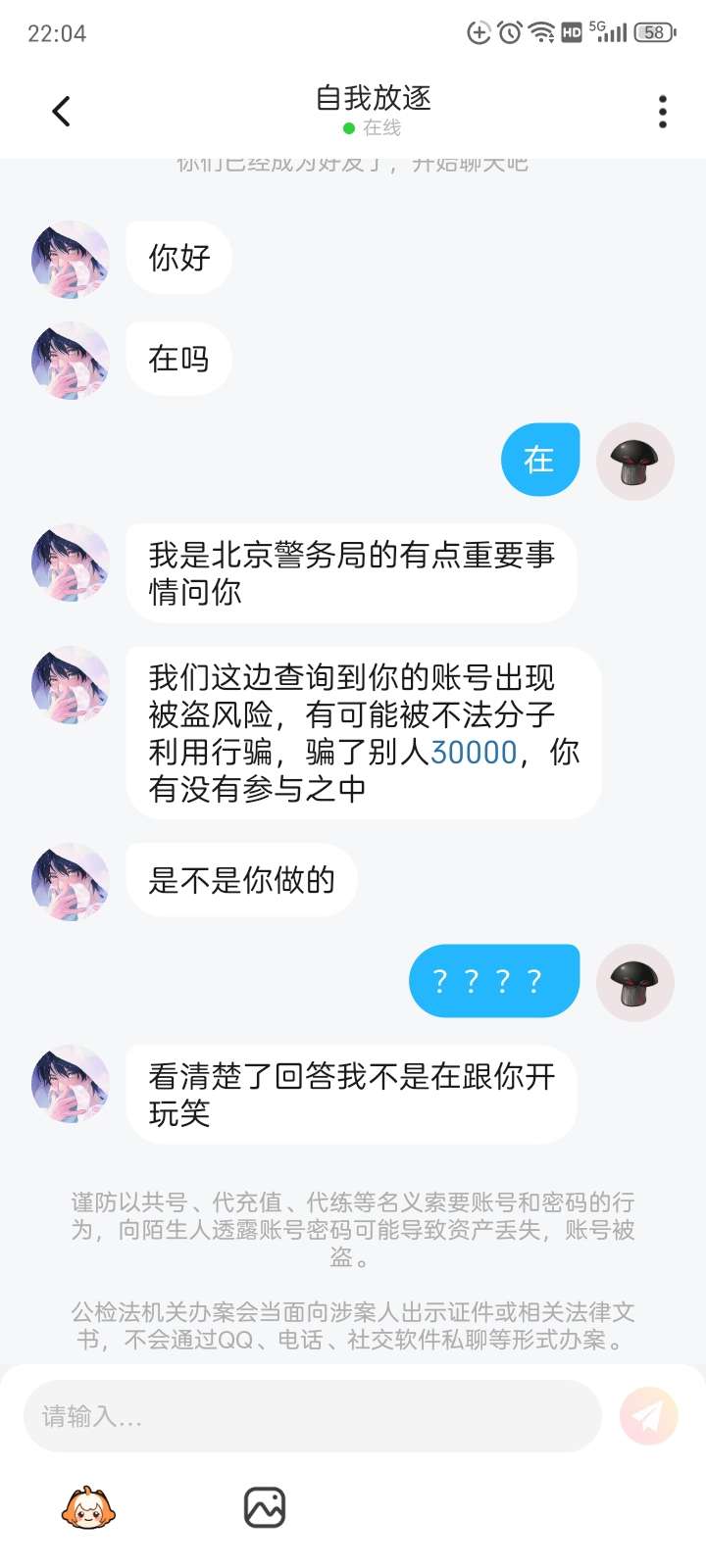Screen dimensions: 706x1568
Task: Tap the message input field 请输入…
Action: click(312, 1416)
